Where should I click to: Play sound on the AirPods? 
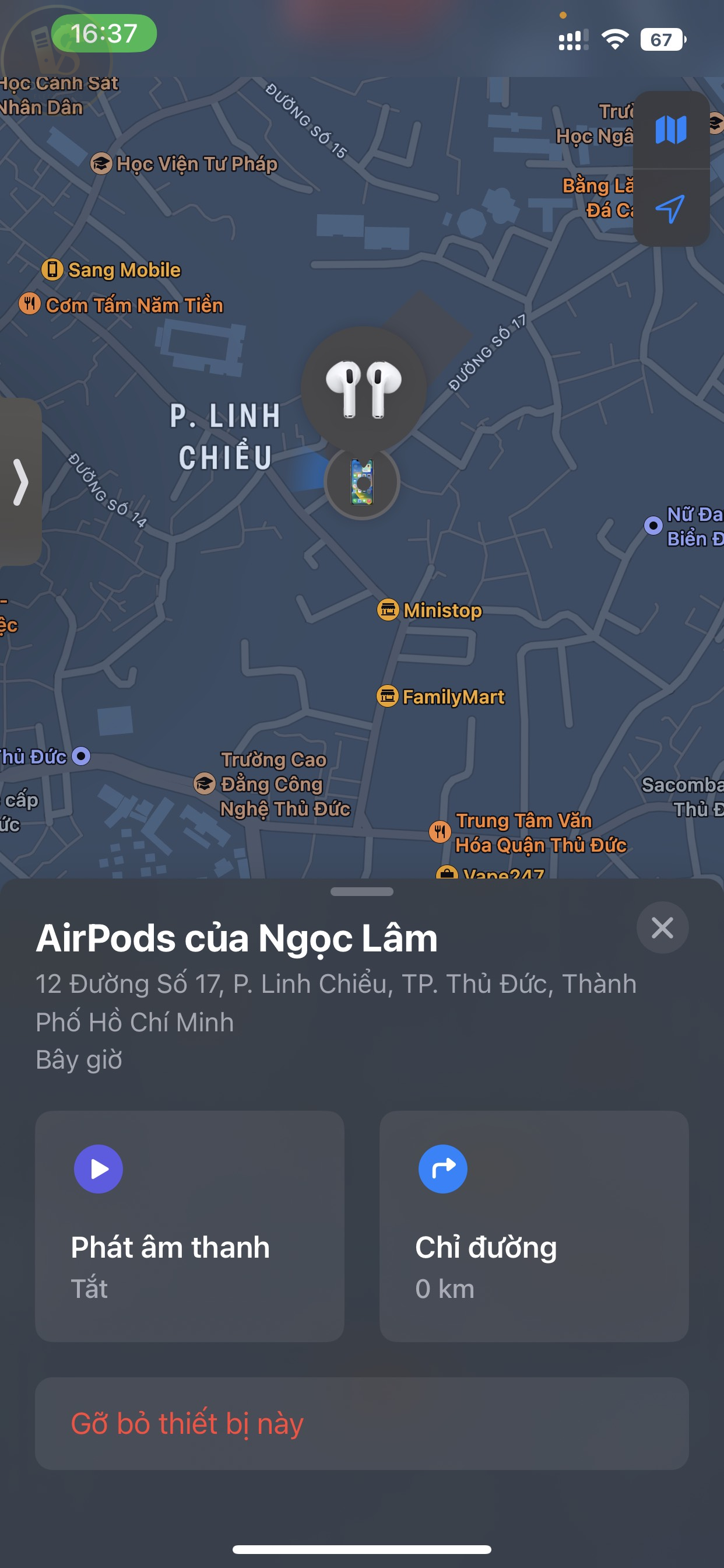[x=190, y=1226]
